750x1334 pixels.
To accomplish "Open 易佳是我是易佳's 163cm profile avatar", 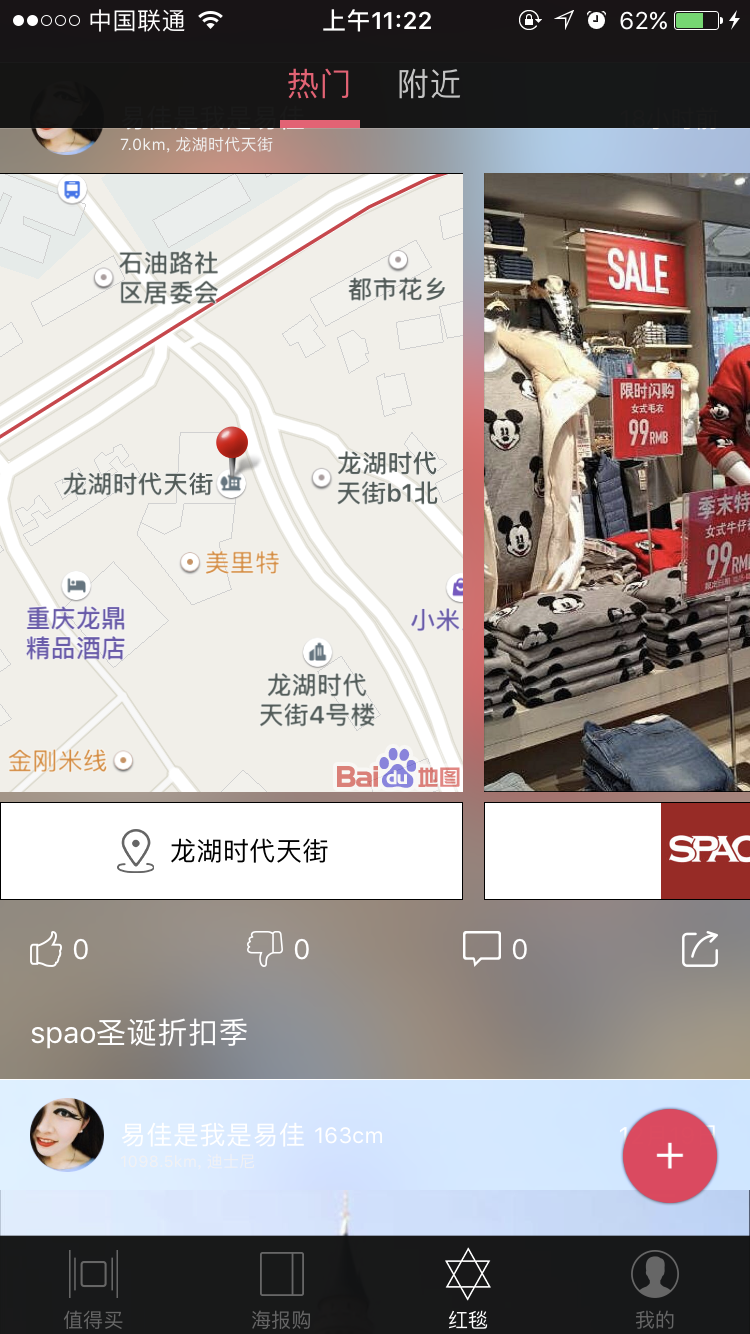I will point(67,1135).
